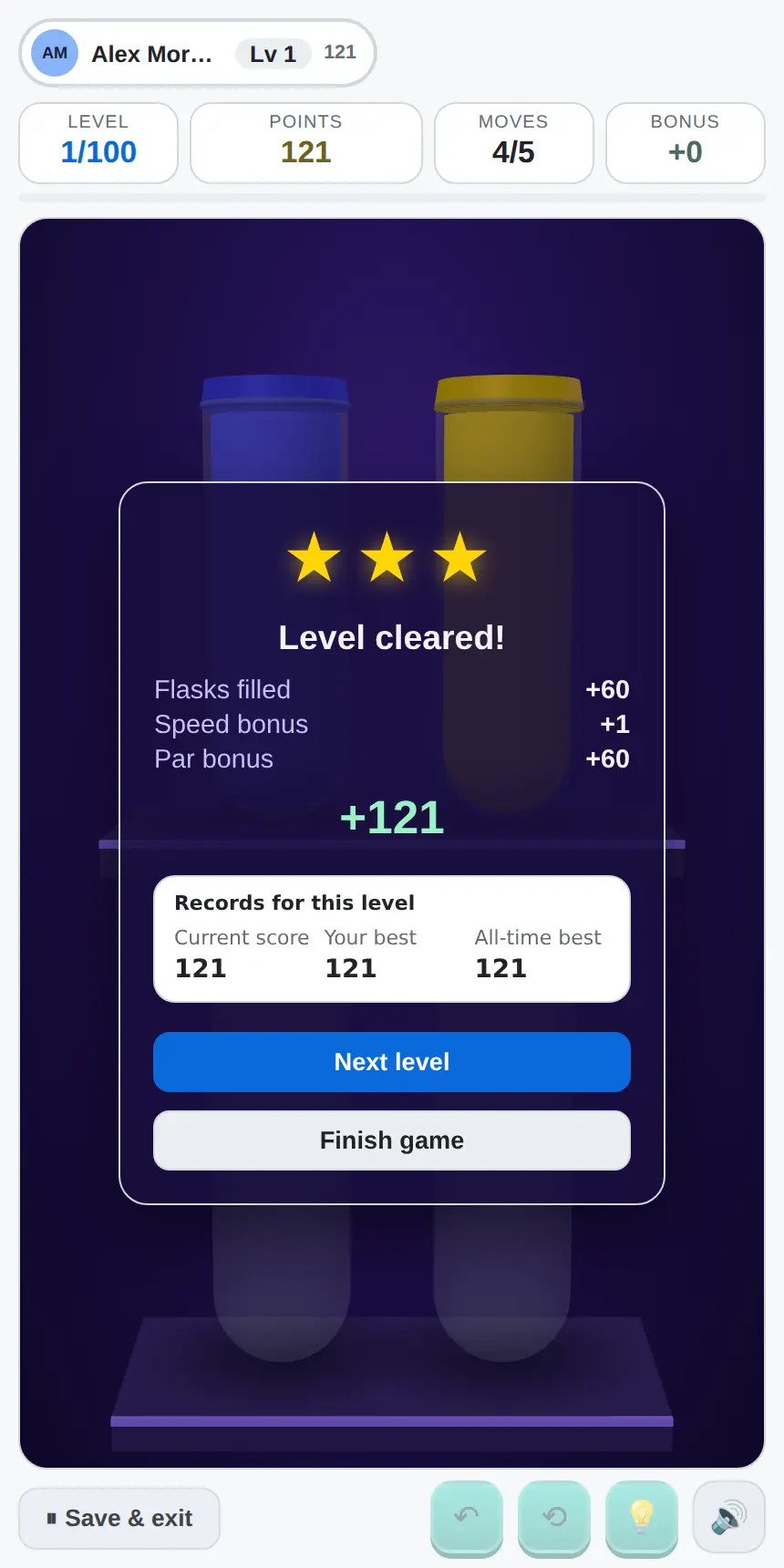Tap Finish game button

[x=392, y=1140]
